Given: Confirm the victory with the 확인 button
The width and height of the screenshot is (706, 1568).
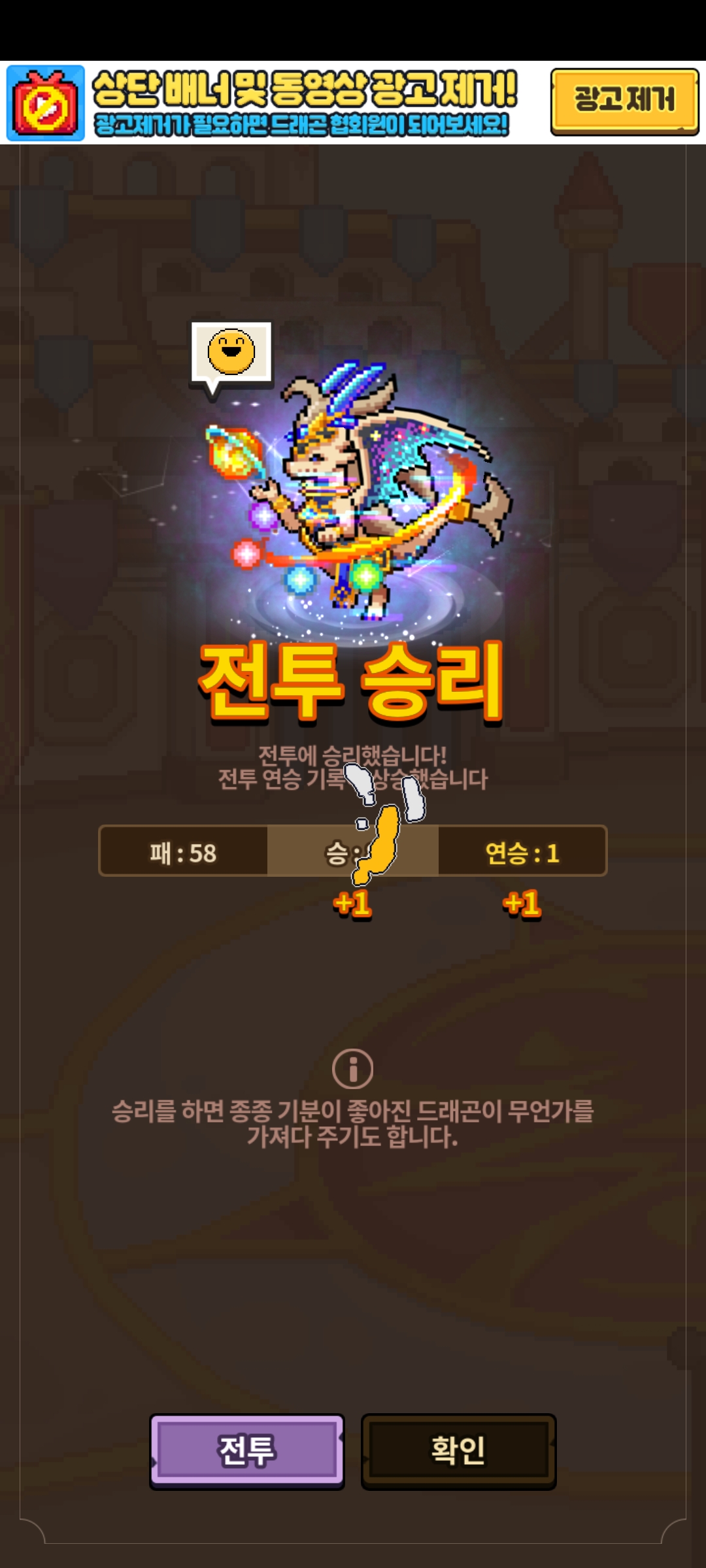Looking at the screenshot, I should pos(458,1450).
